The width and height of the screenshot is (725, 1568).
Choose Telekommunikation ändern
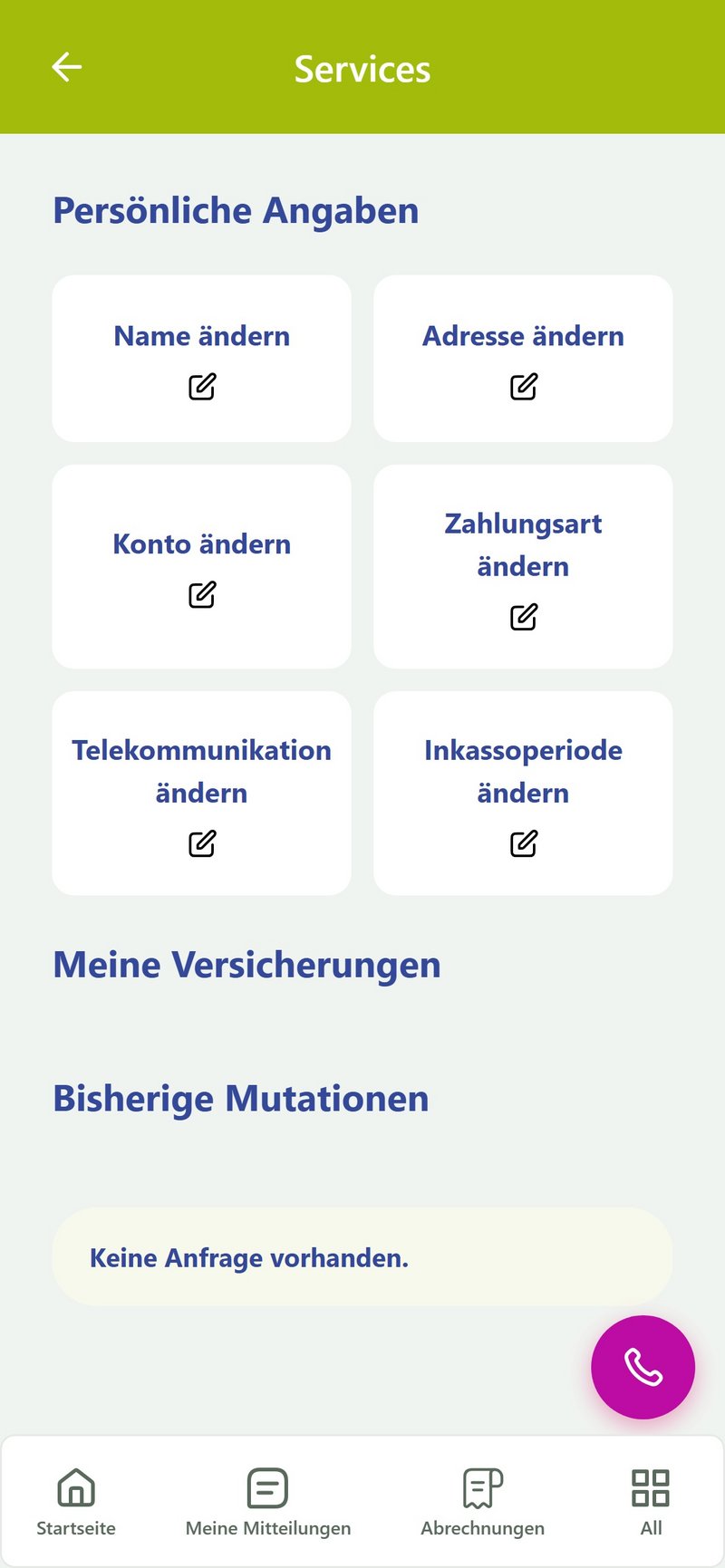point(201,794)
